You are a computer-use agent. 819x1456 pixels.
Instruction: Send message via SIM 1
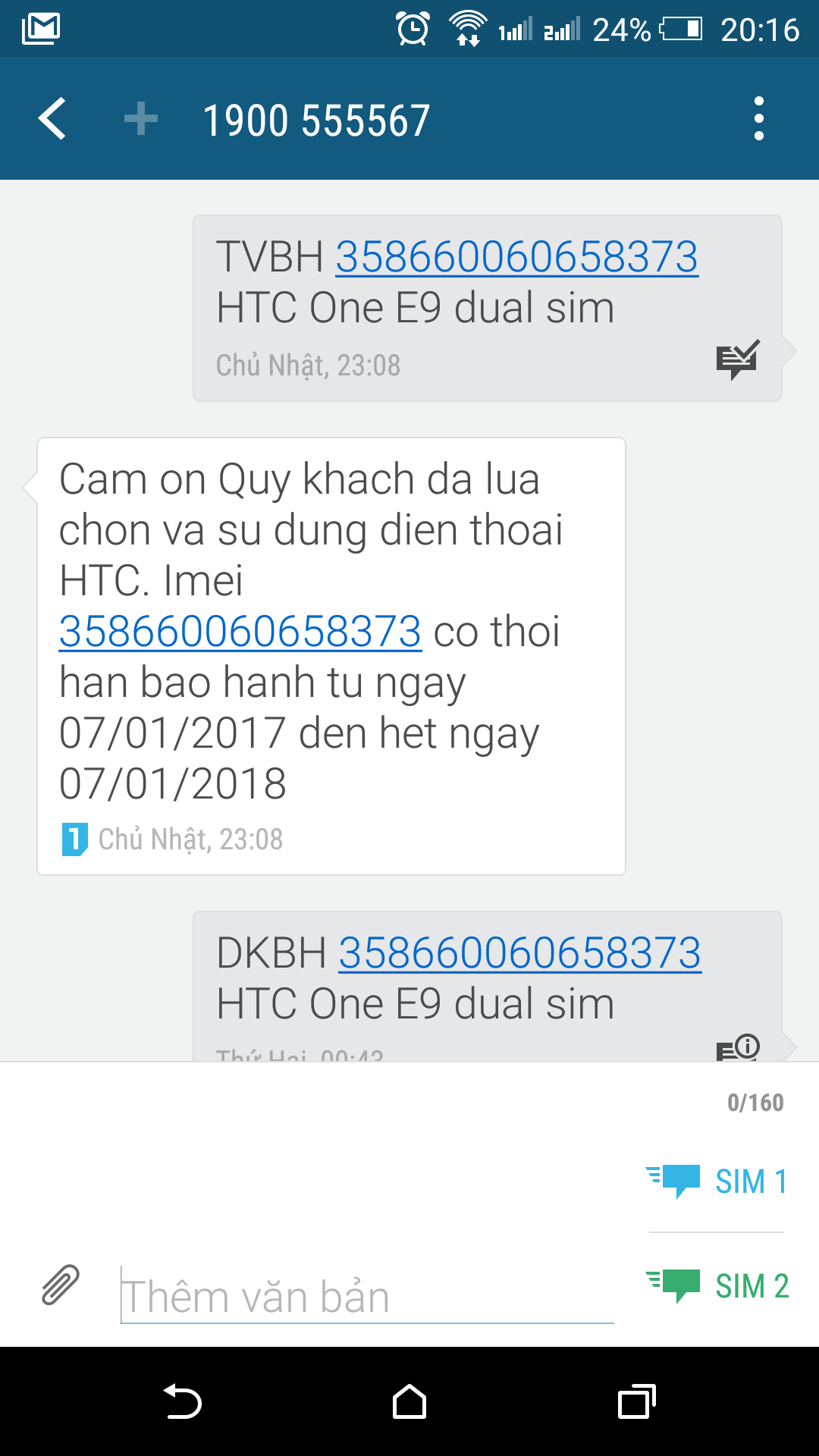pos(717,1181)
